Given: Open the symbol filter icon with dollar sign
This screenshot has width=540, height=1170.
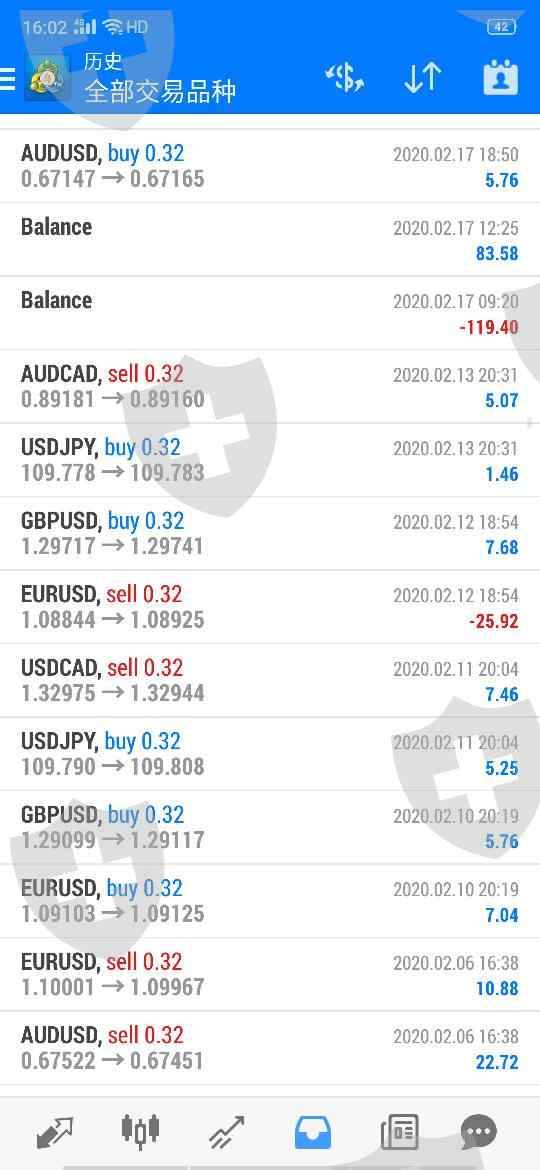Looking at the screenshot, I should (x=345, y=78).
